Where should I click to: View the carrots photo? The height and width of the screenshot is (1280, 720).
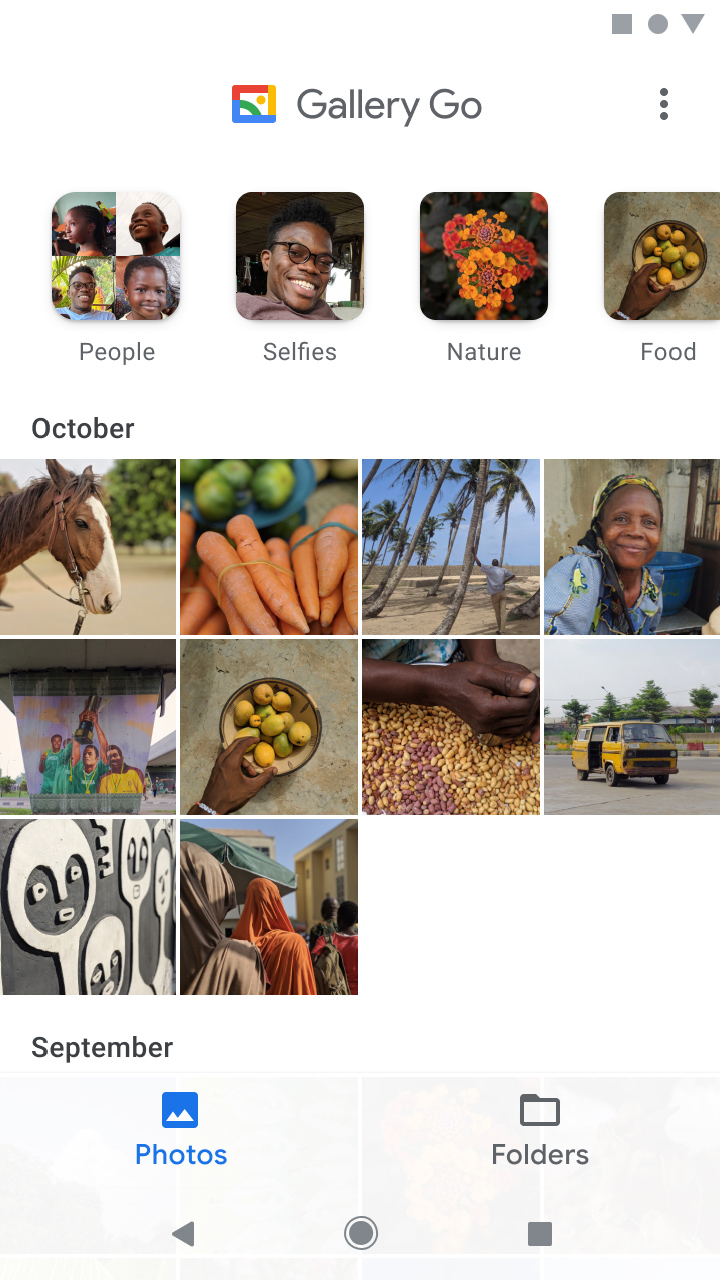(269, 547)
